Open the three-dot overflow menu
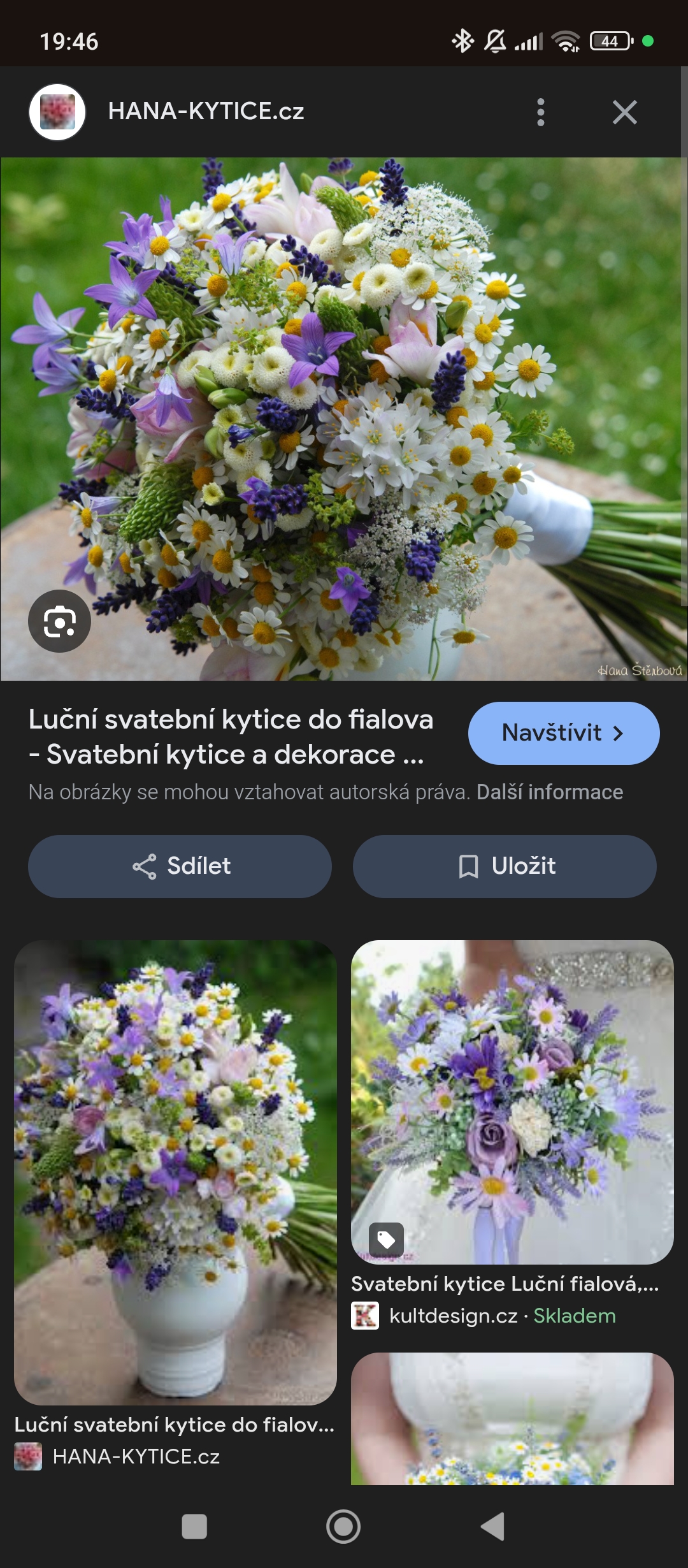Viewport: 688px width, 1568px height. tap(540, 112)
